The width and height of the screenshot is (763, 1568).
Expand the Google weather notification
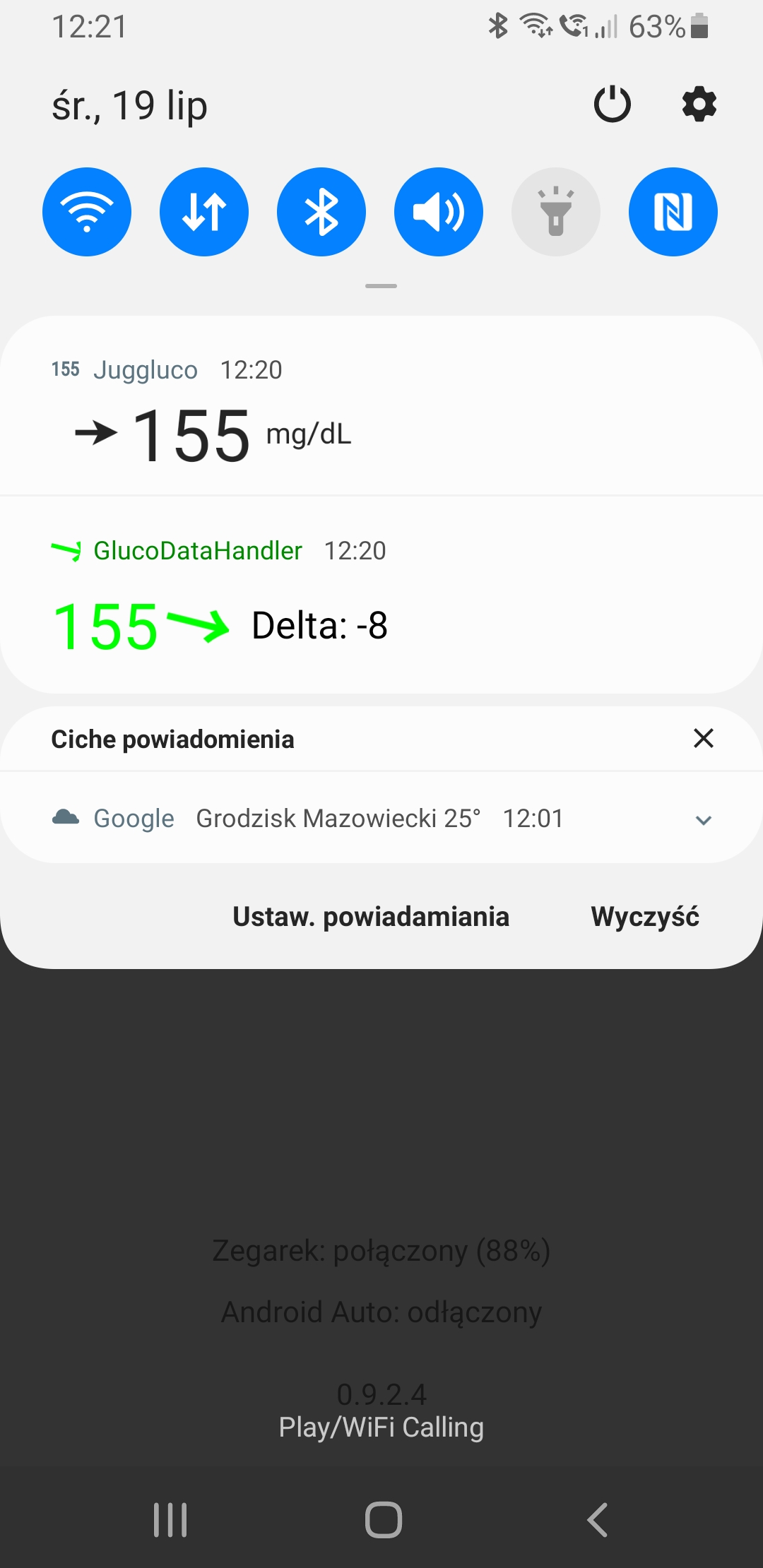coord(703,819)
